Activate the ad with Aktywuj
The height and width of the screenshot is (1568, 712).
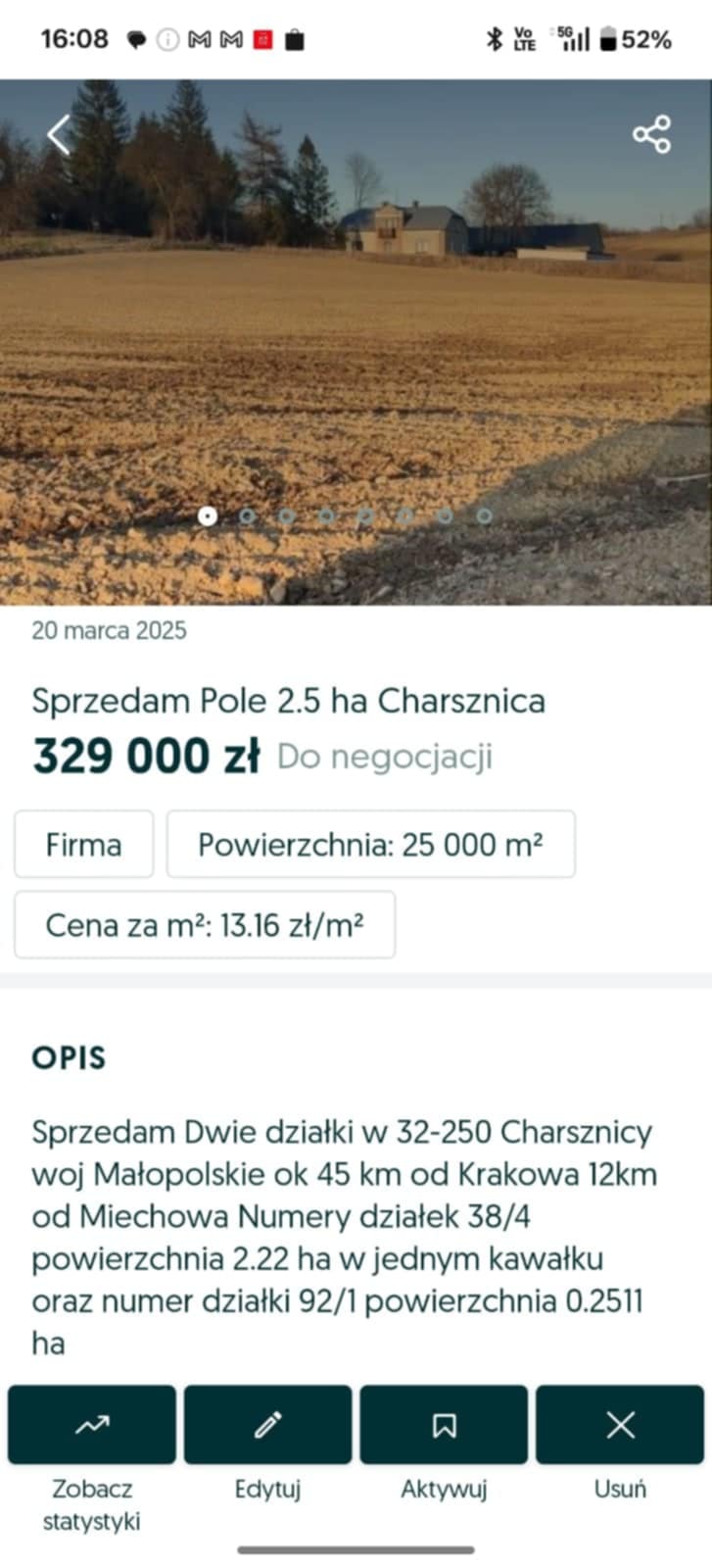click(x=444, y=1425)
